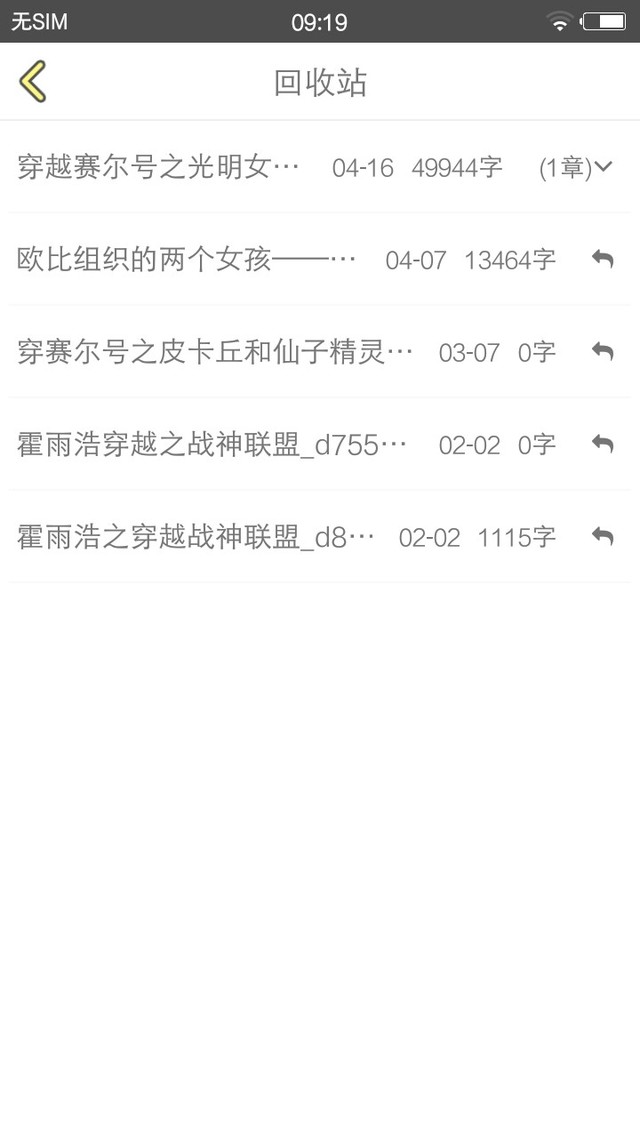Open the 霍雨浩之穿越战神联盟_d8 row

(x=320, y=536)
